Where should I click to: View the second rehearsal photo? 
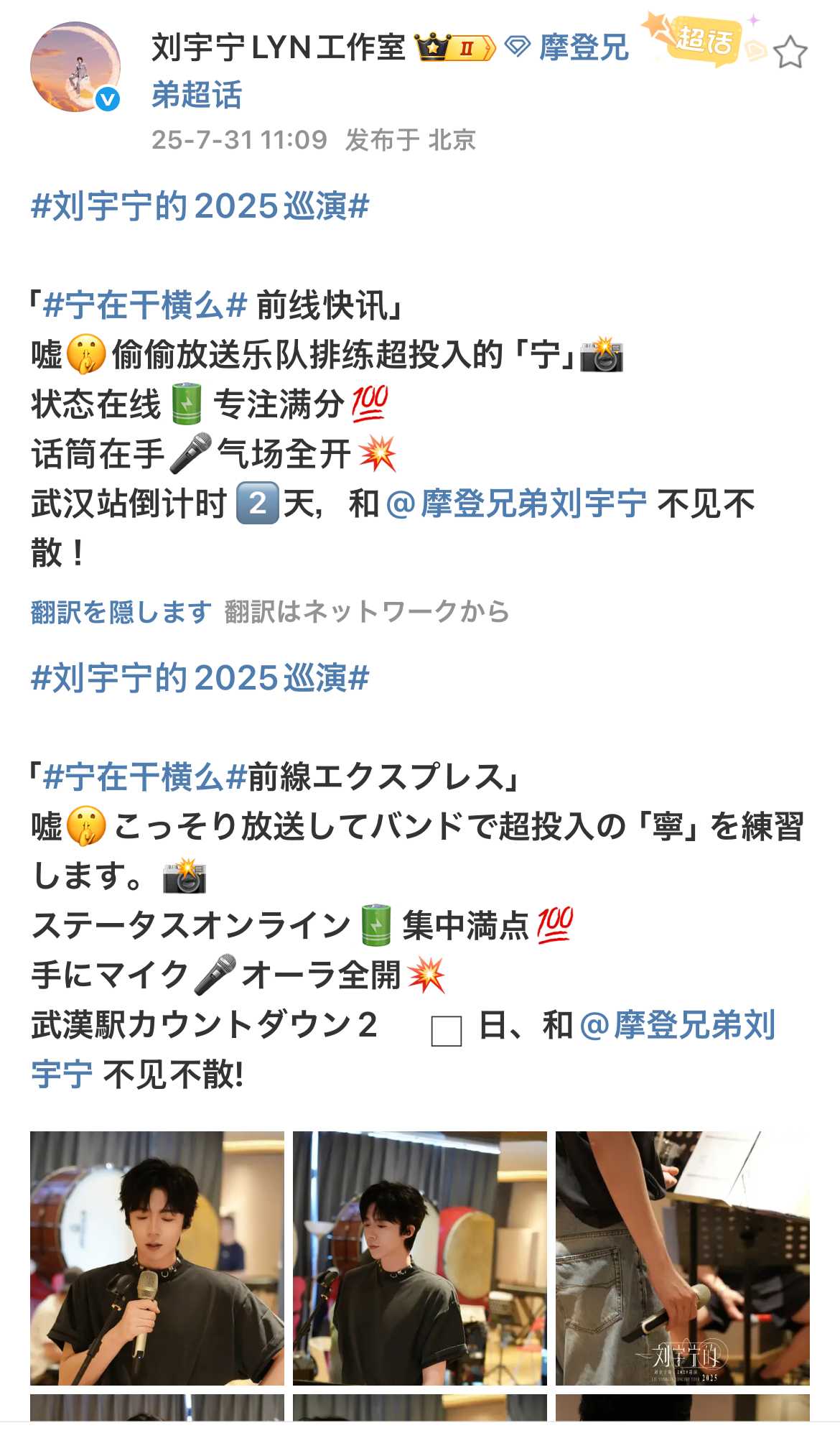point(419,1257)
